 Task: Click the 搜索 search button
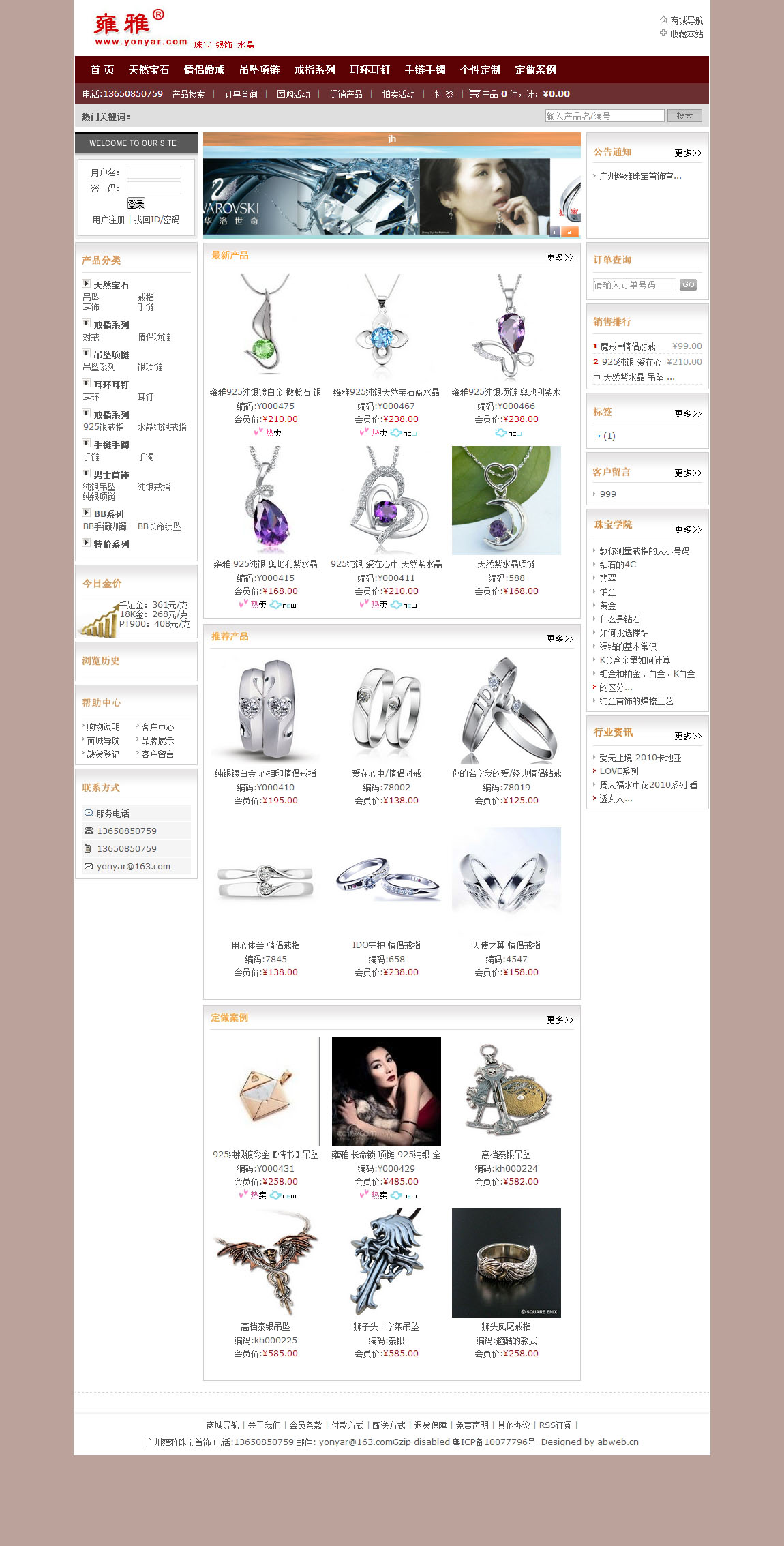tap(684, 116)
